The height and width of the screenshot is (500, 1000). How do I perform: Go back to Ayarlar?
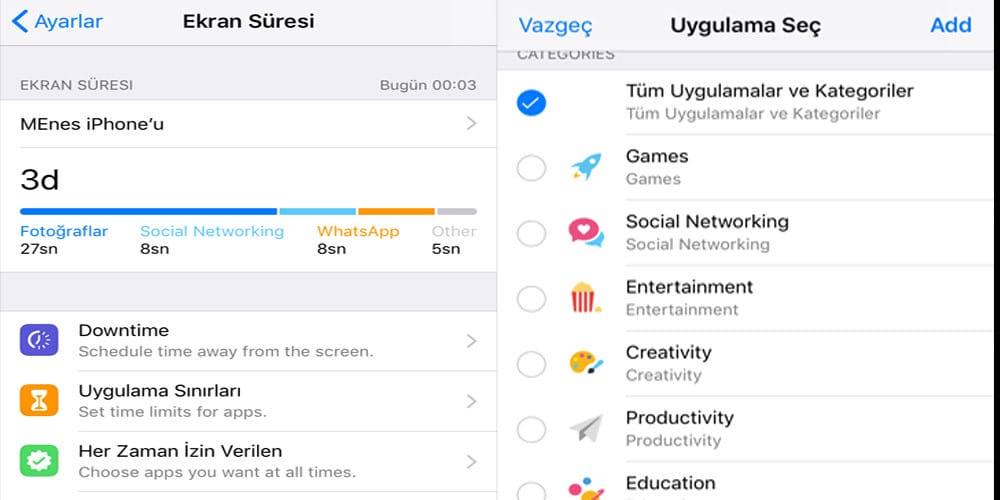[57, 21]
